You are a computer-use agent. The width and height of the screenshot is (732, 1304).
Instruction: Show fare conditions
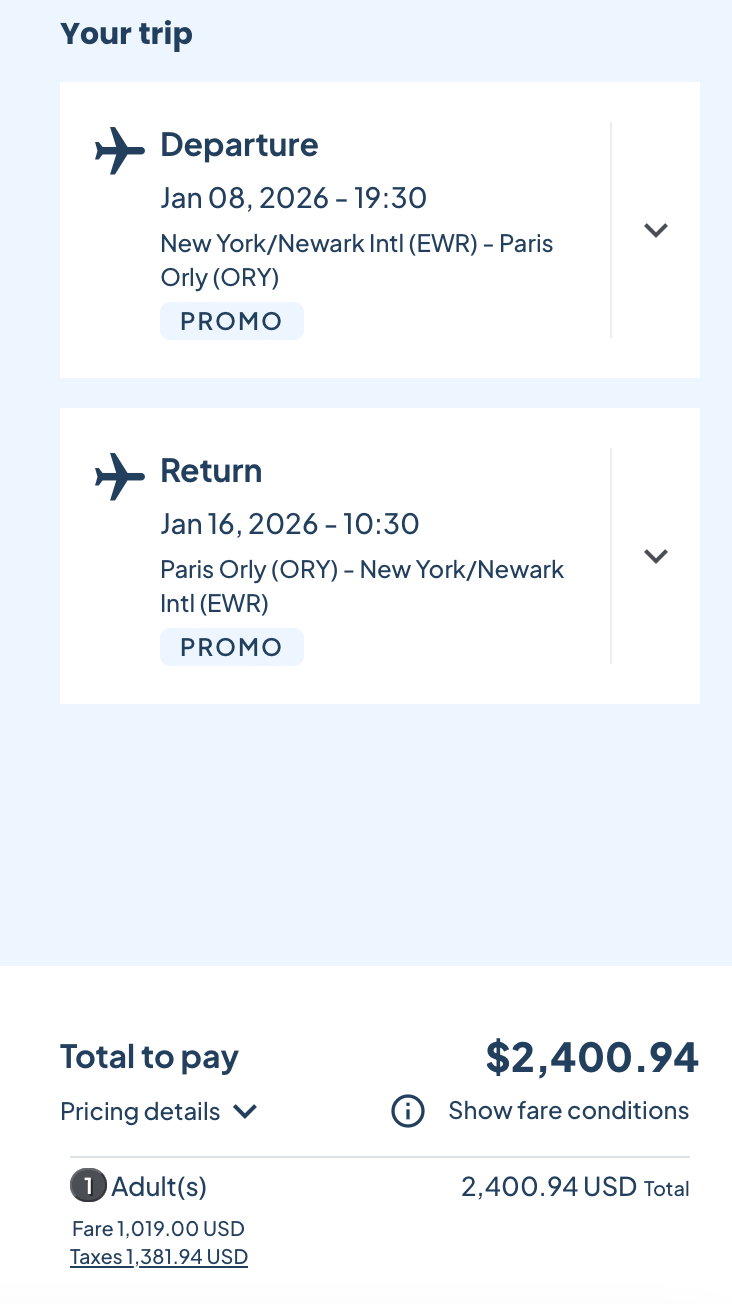click(x=567, y=1111)
